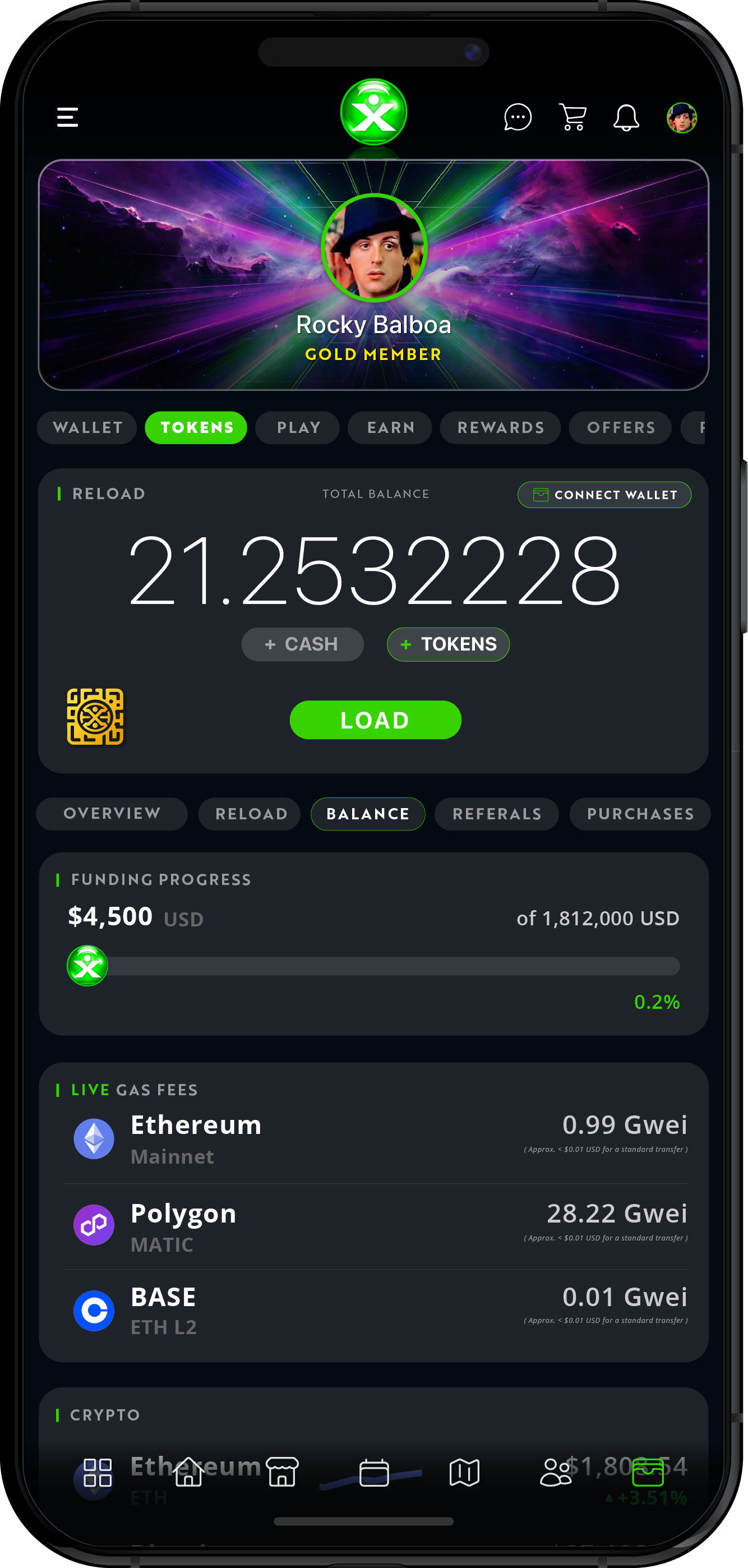Open the notifications bell
Screen dimensions: 748x1568
point(626,117)
